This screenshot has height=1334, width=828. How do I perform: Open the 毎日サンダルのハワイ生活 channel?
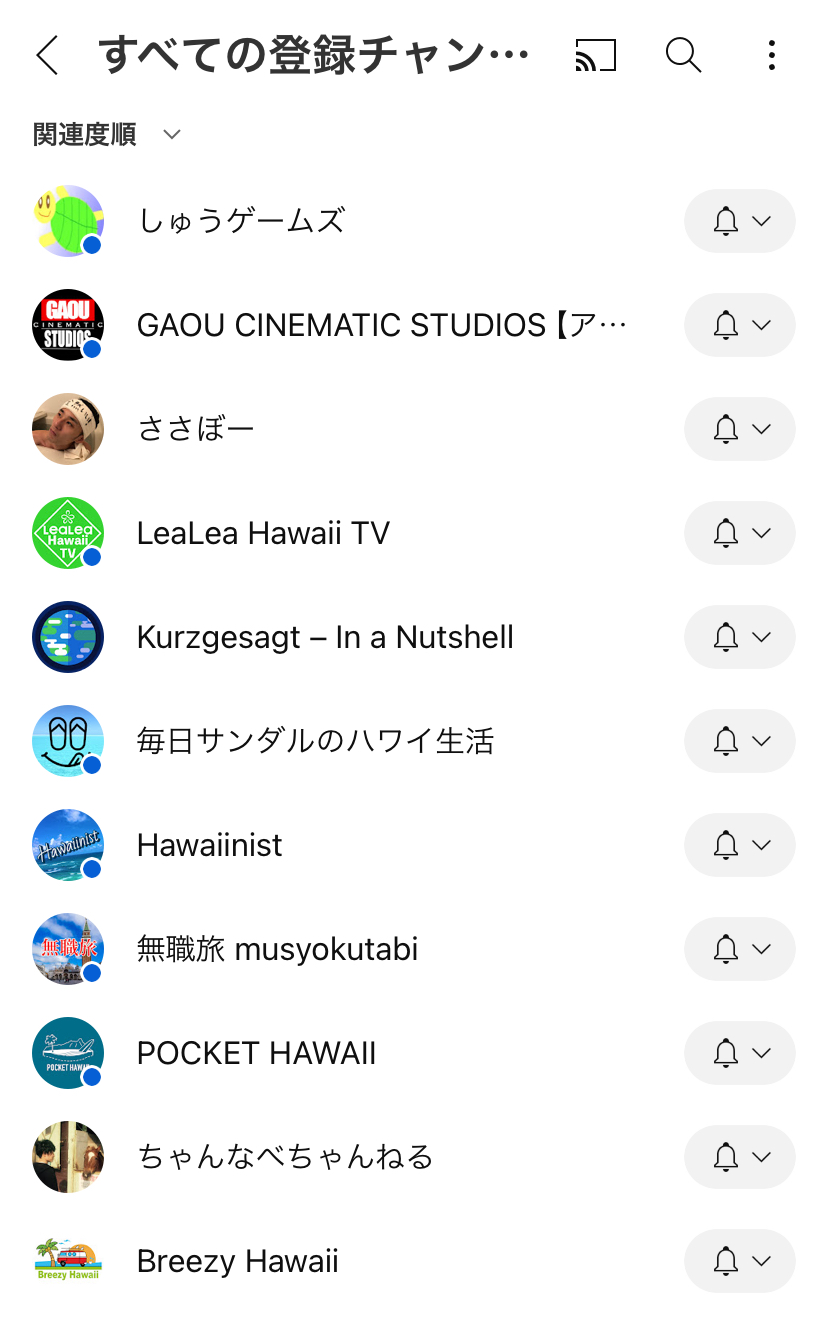[315, 741]
